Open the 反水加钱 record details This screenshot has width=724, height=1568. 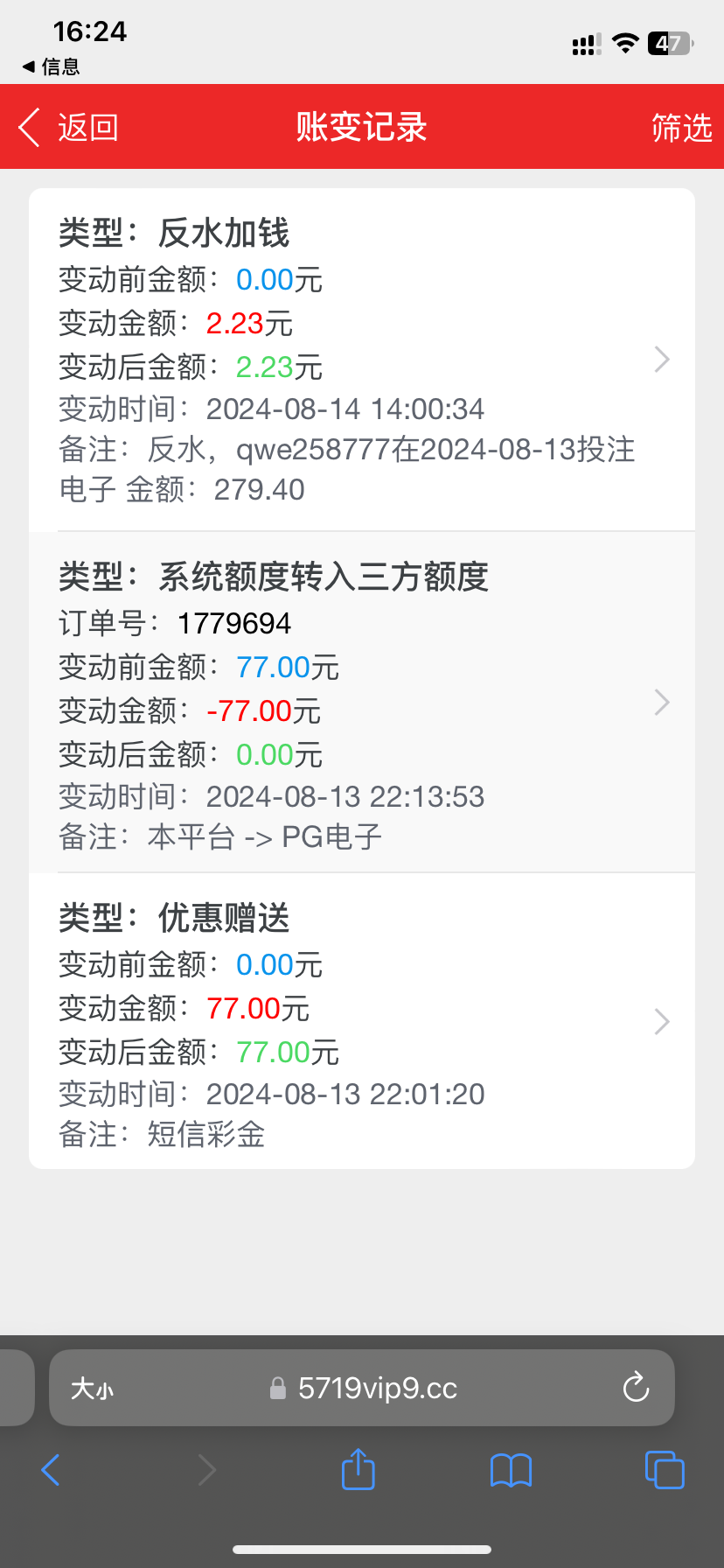tap(362, 360)
